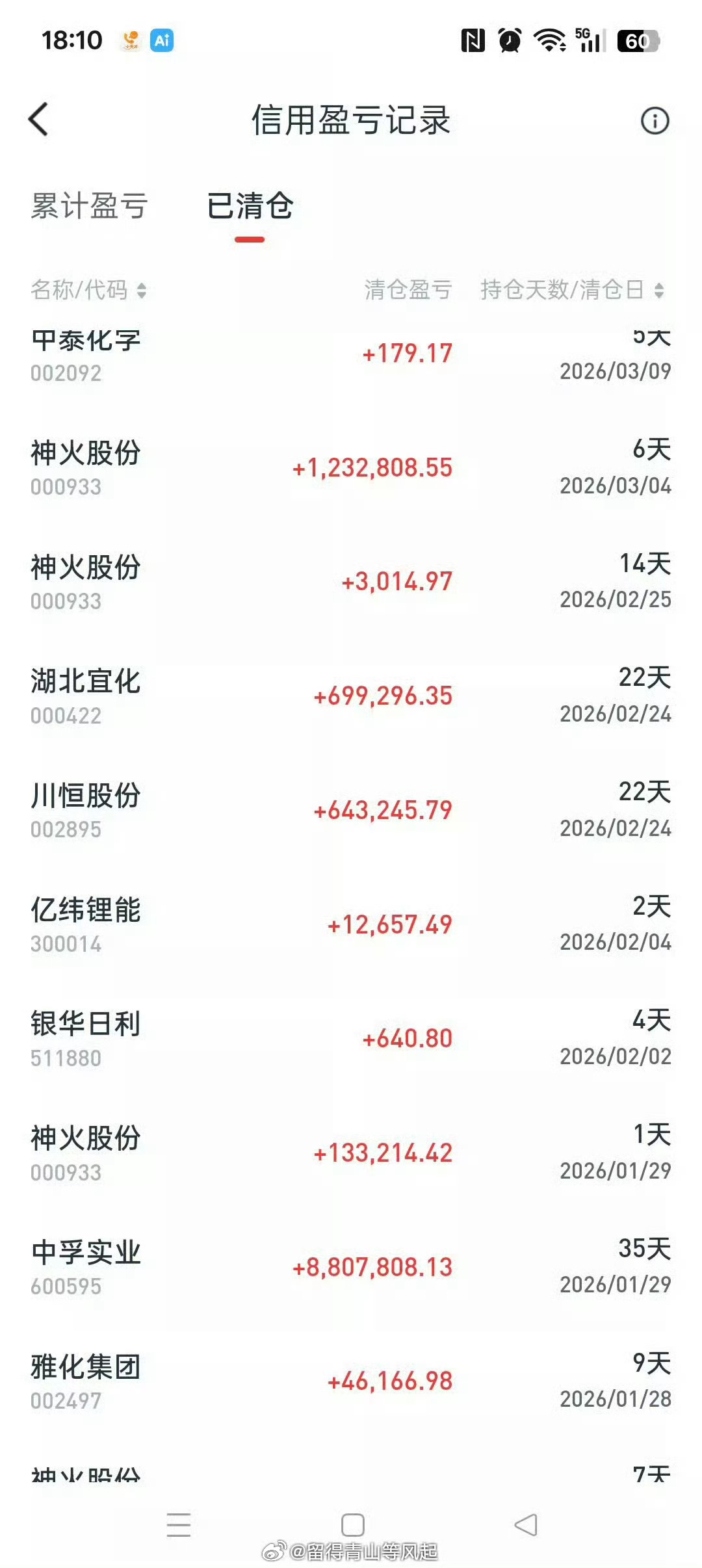Open the 亿纬锂能 300014 record
The height and width of the screenshot is (1568, 702).
point(351,924)
